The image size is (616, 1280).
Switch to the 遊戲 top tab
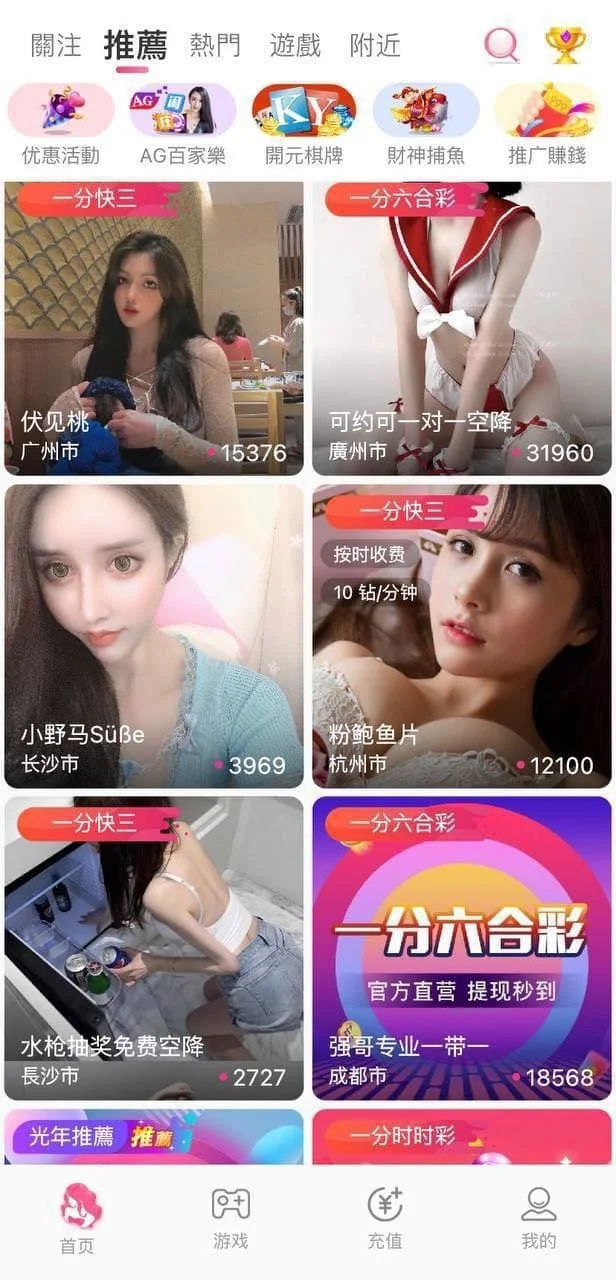295,45
